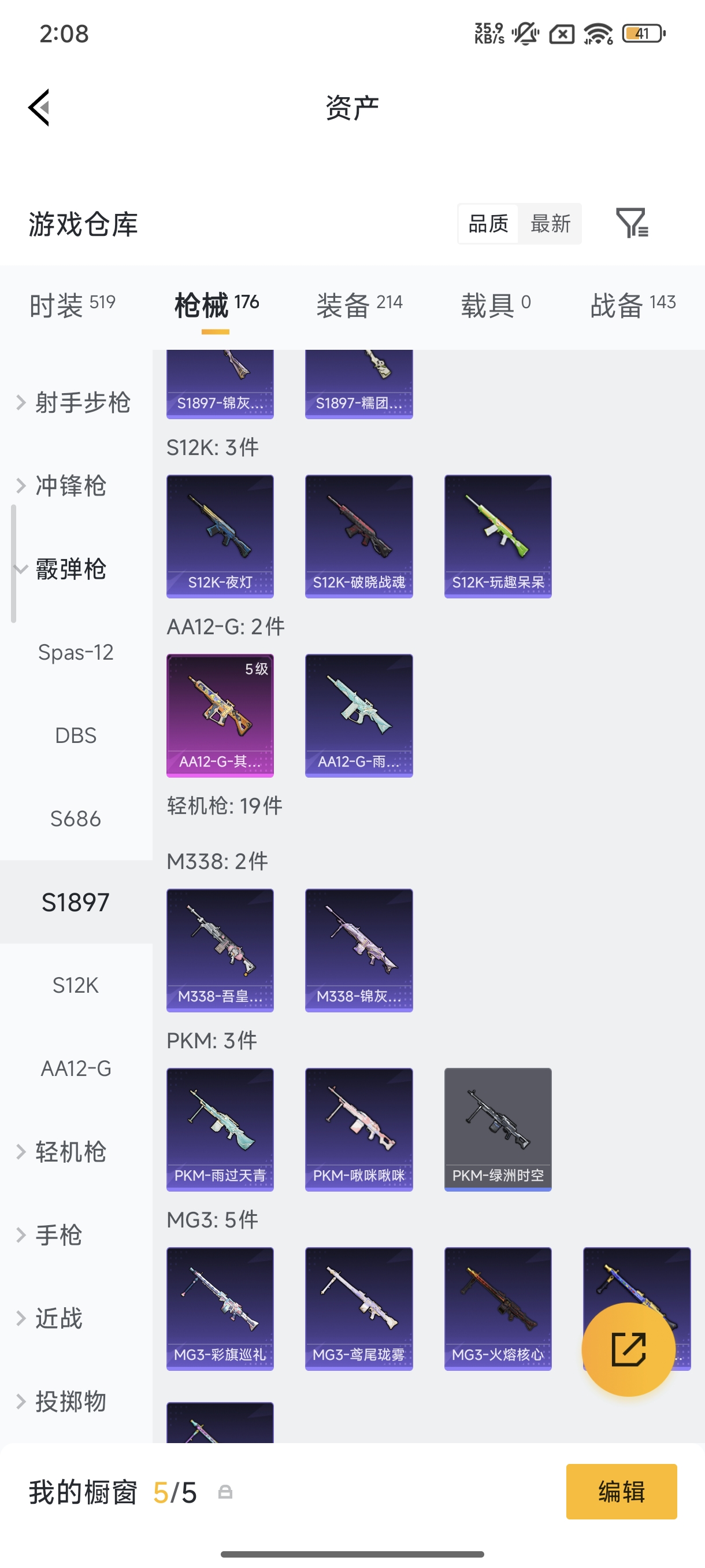The image size is (705, 1568).
Task: Switch to the 战备 tab
Action: (x=633, y=304)
